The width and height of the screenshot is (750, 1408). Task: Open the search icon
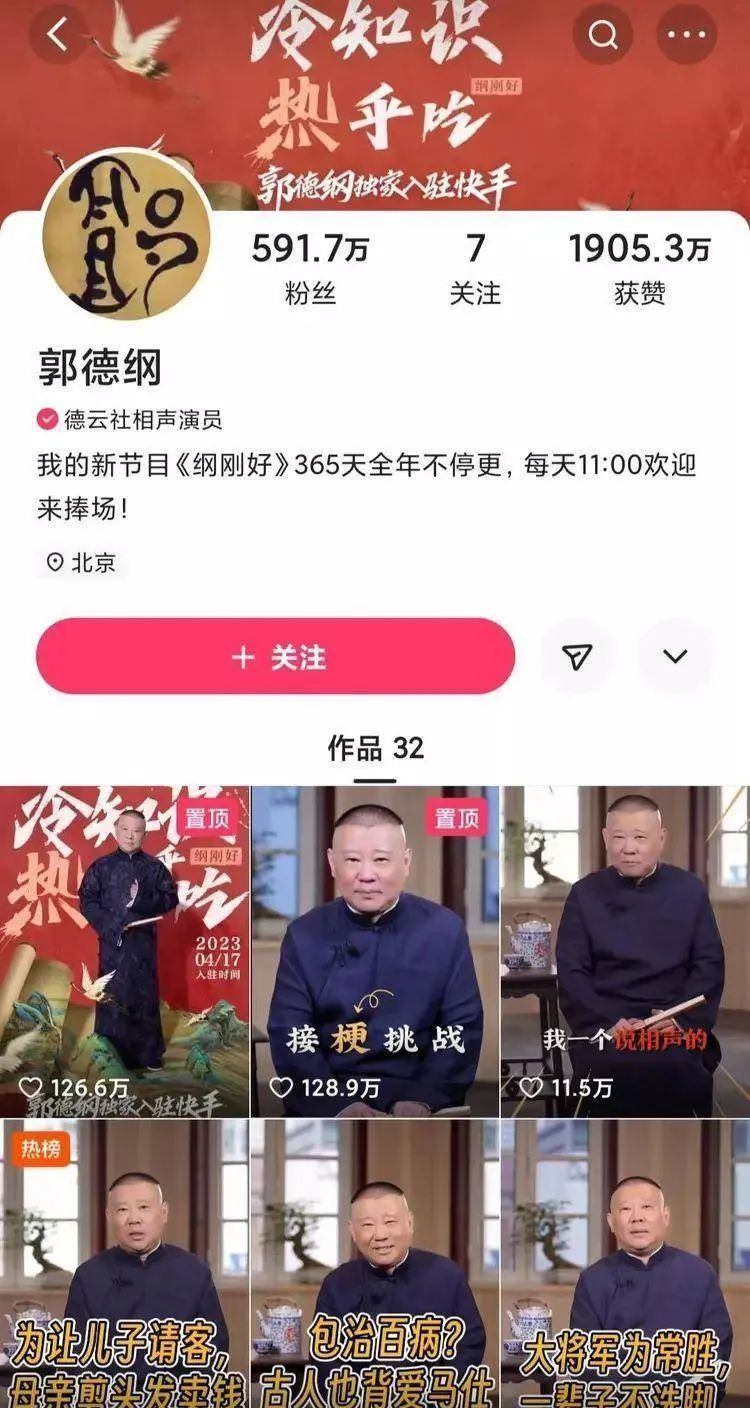(600, 34)
